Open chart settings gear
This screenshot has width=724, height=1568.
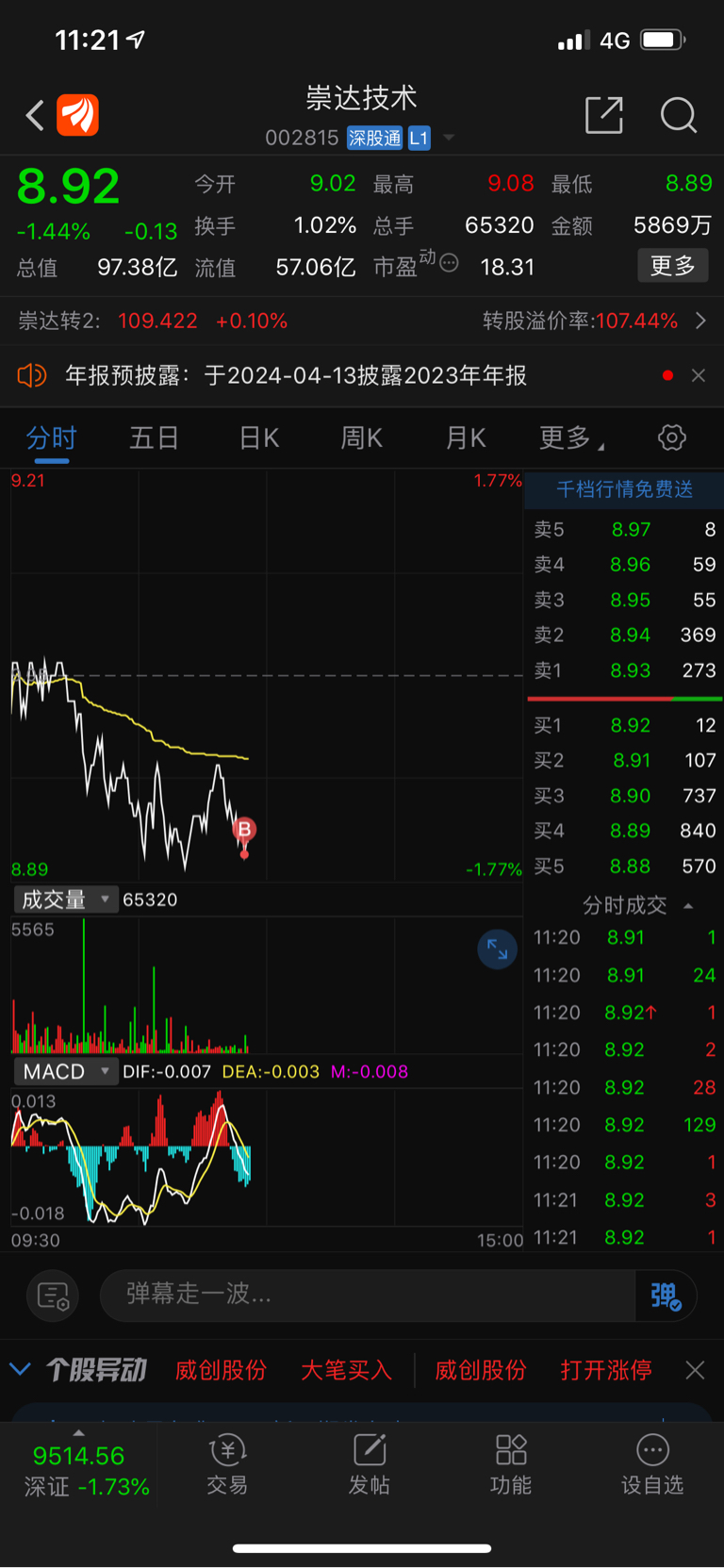[x=671, y=437]
